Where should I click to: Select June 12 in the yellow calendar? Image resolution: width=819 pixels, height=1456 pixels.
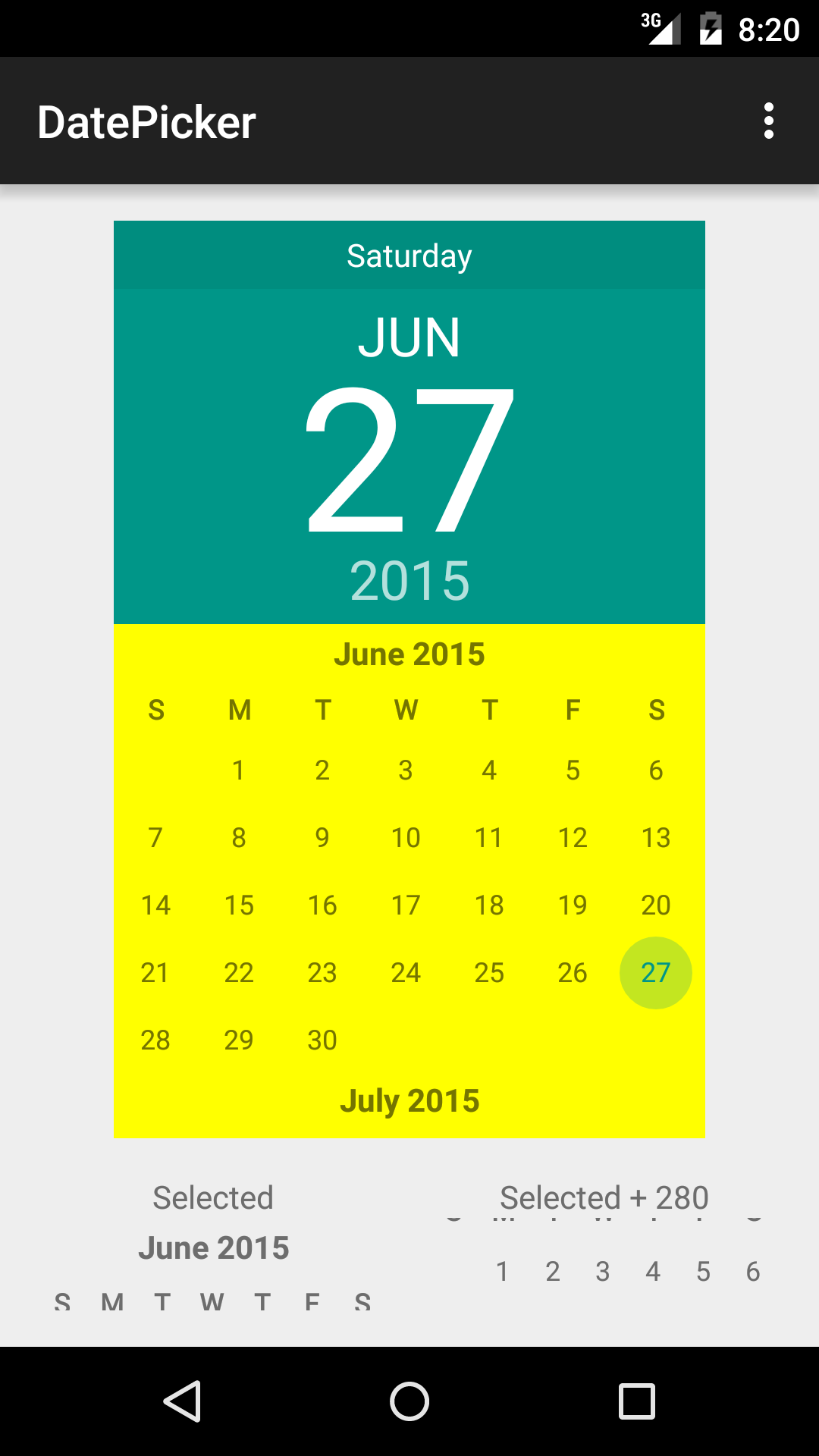[573, 837]
